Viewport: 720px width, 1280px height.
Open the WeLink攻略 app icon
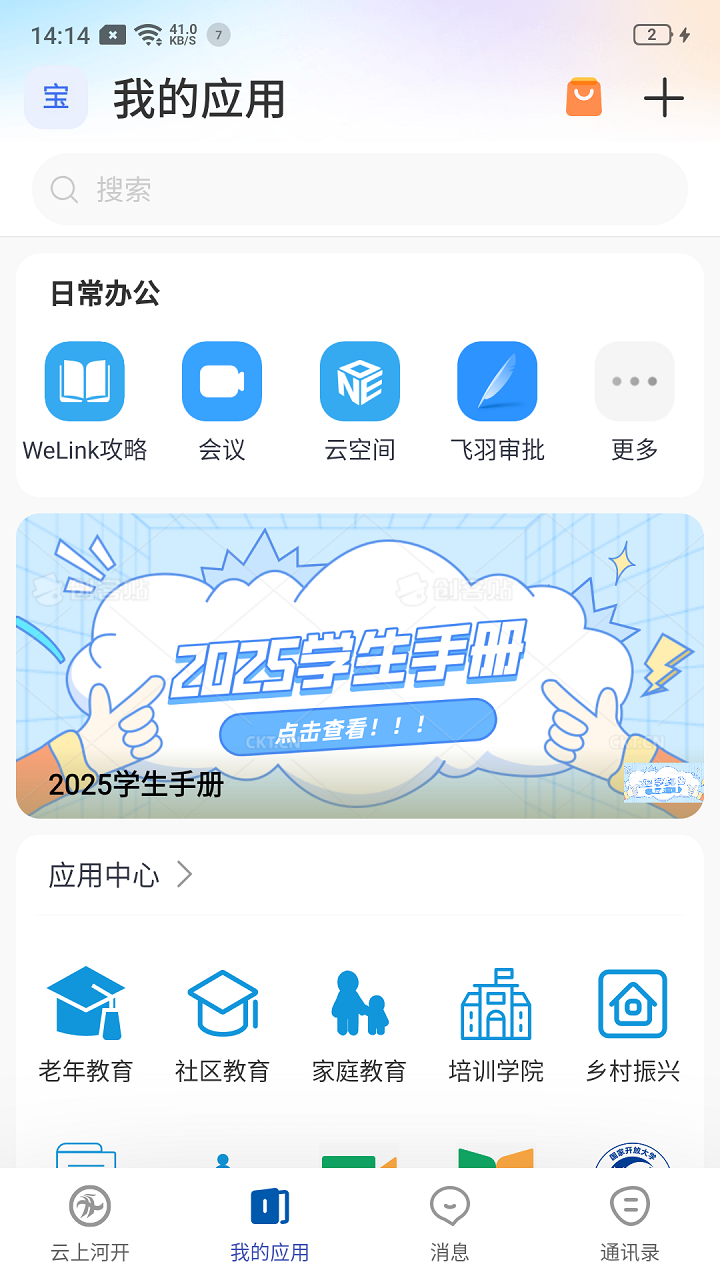[x=84, y=381]
